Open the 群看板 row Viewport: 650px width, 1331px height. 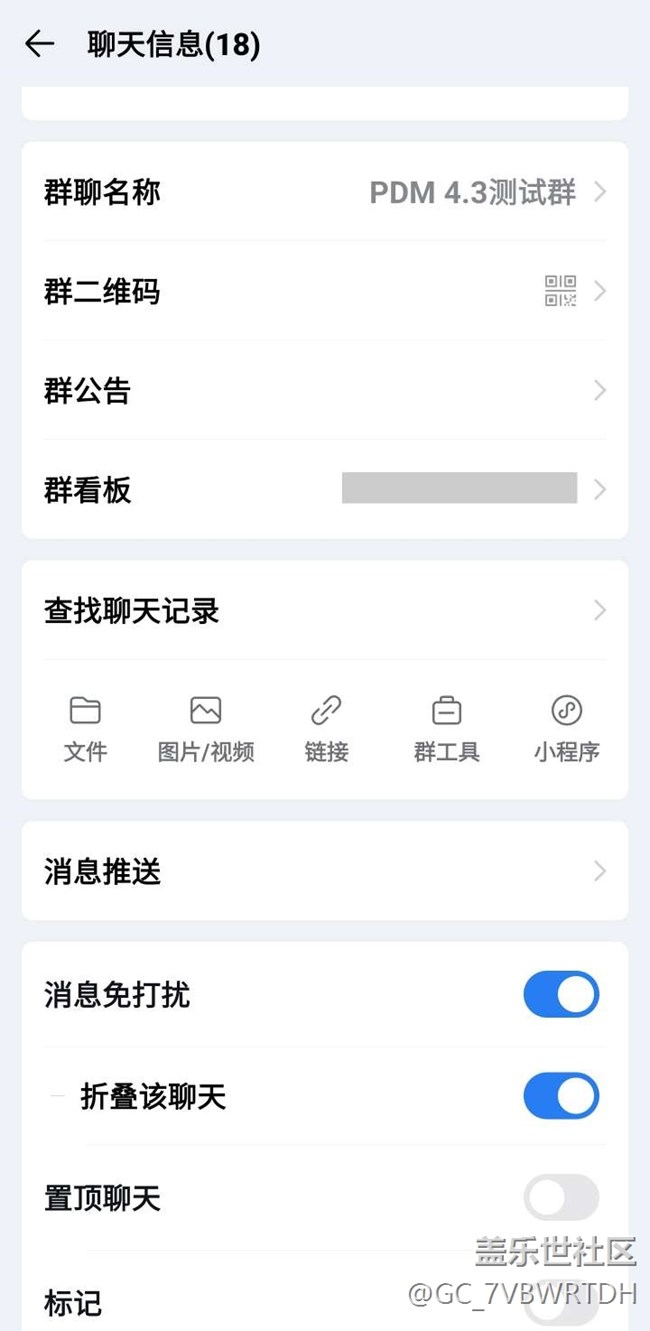pos(325,489)
